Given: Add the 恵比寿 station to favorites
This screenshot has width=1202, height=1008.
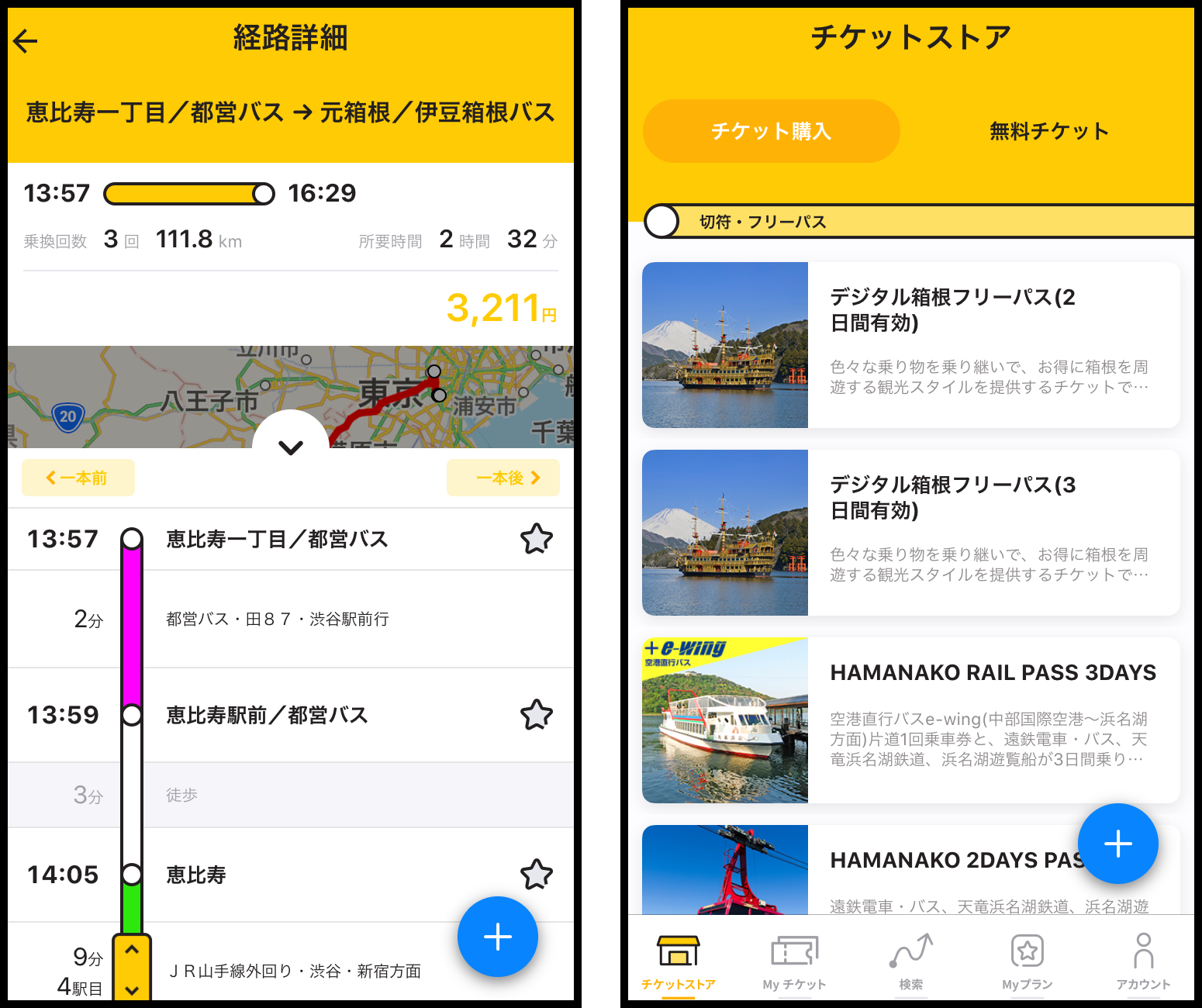Looking at the screenshot, I should tap(536, 875).
